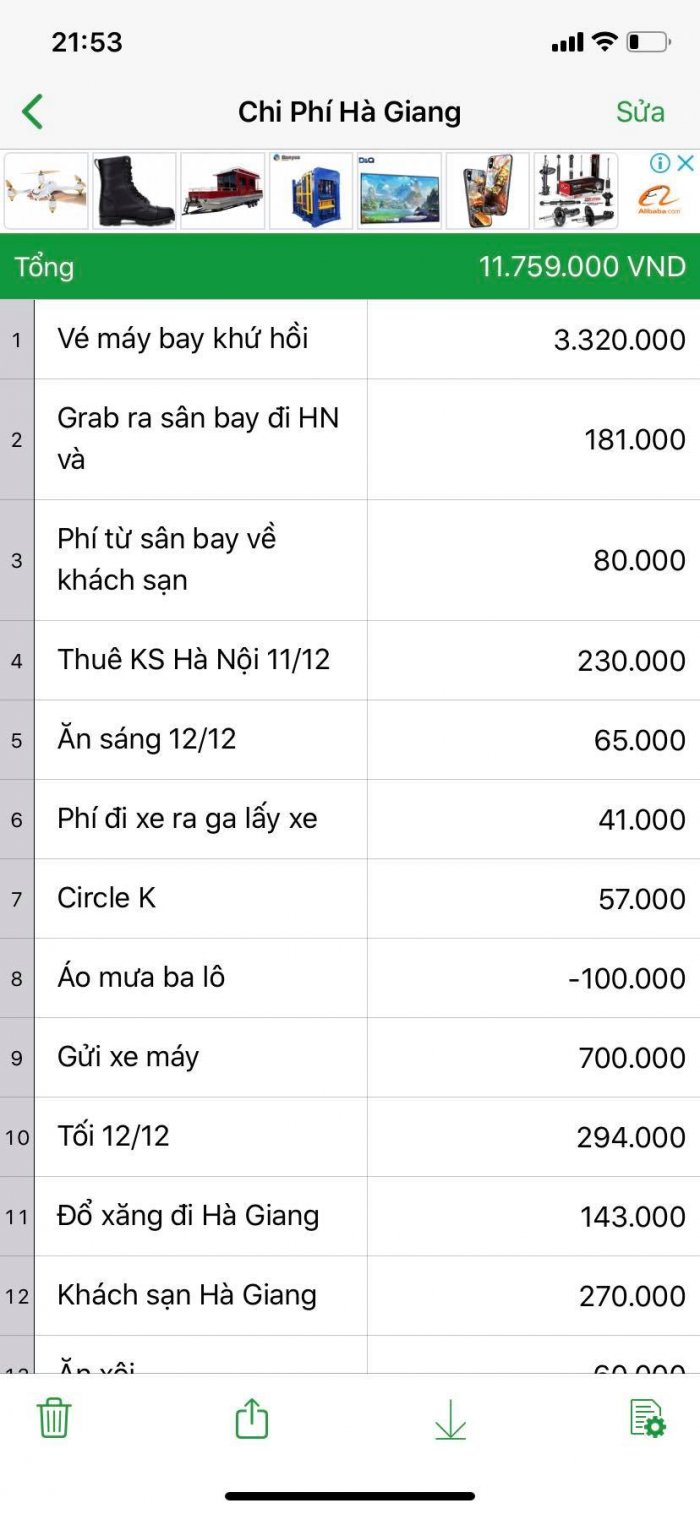Image resolution: width=700 pixels, height=1514 pixels.
Task: Delete with the trash can icon
Action: point(54,1418)
